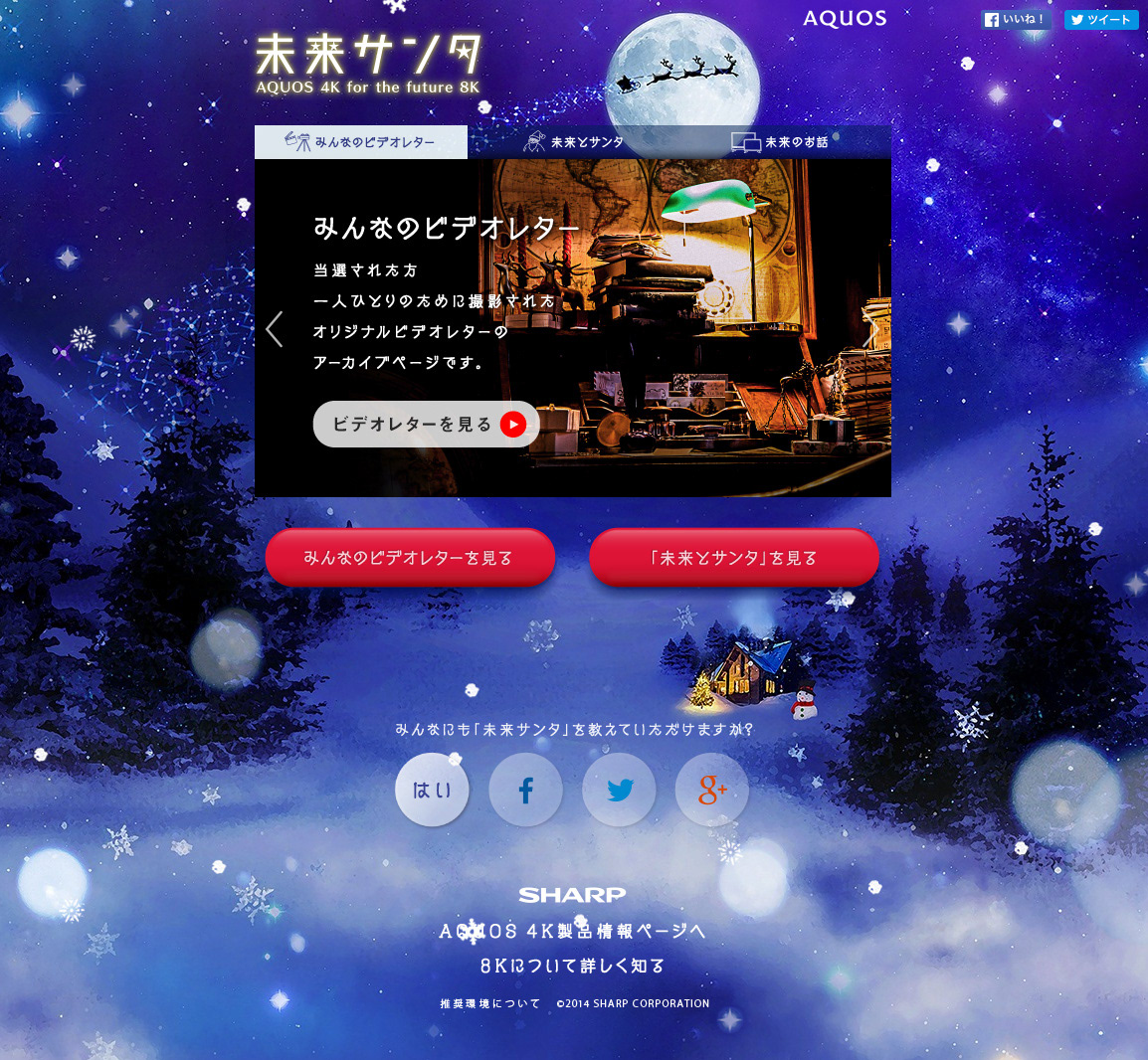Screen dimensions: 1148x1060
Task: Tweet this page via ツイート button
Action: coord(1100,20)
